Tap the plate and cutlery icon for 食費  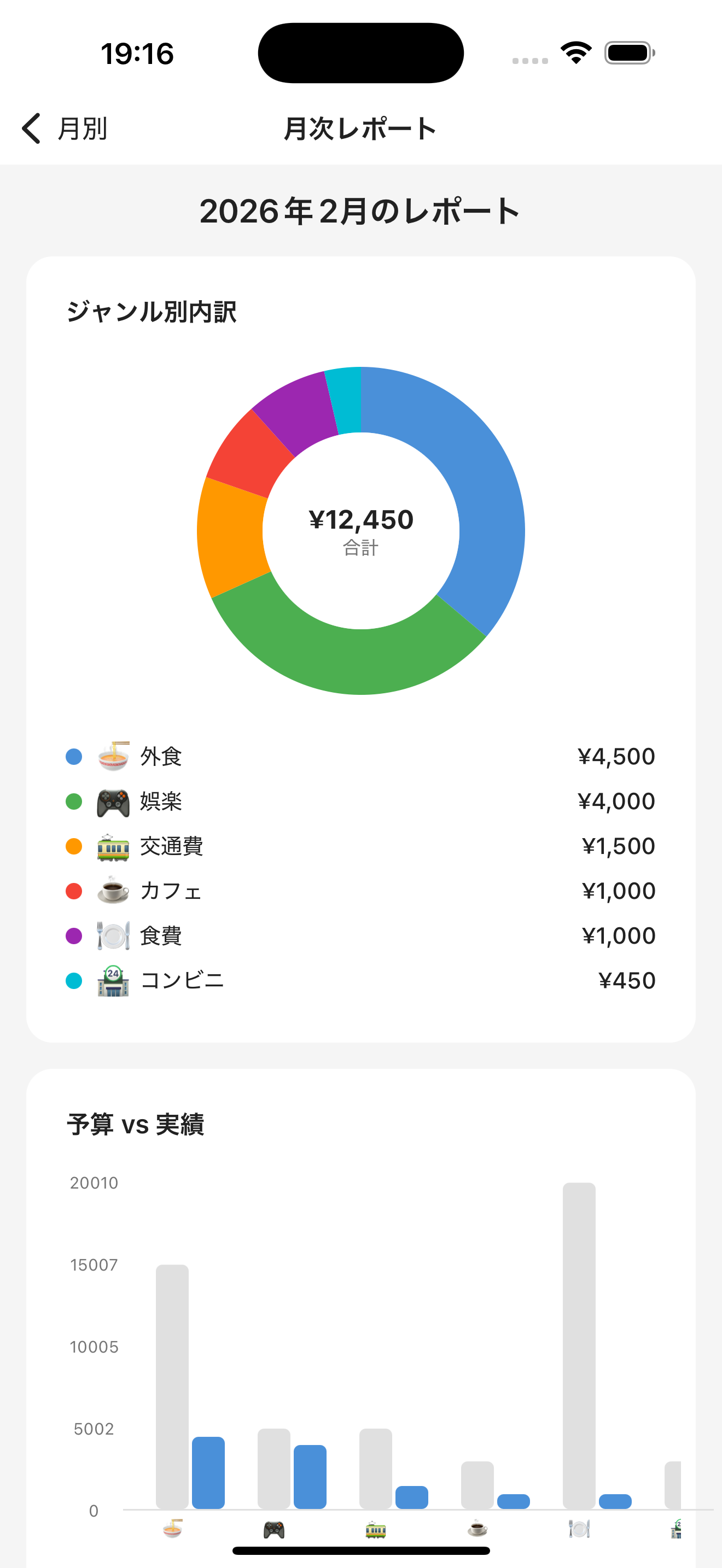coord(112,935)
